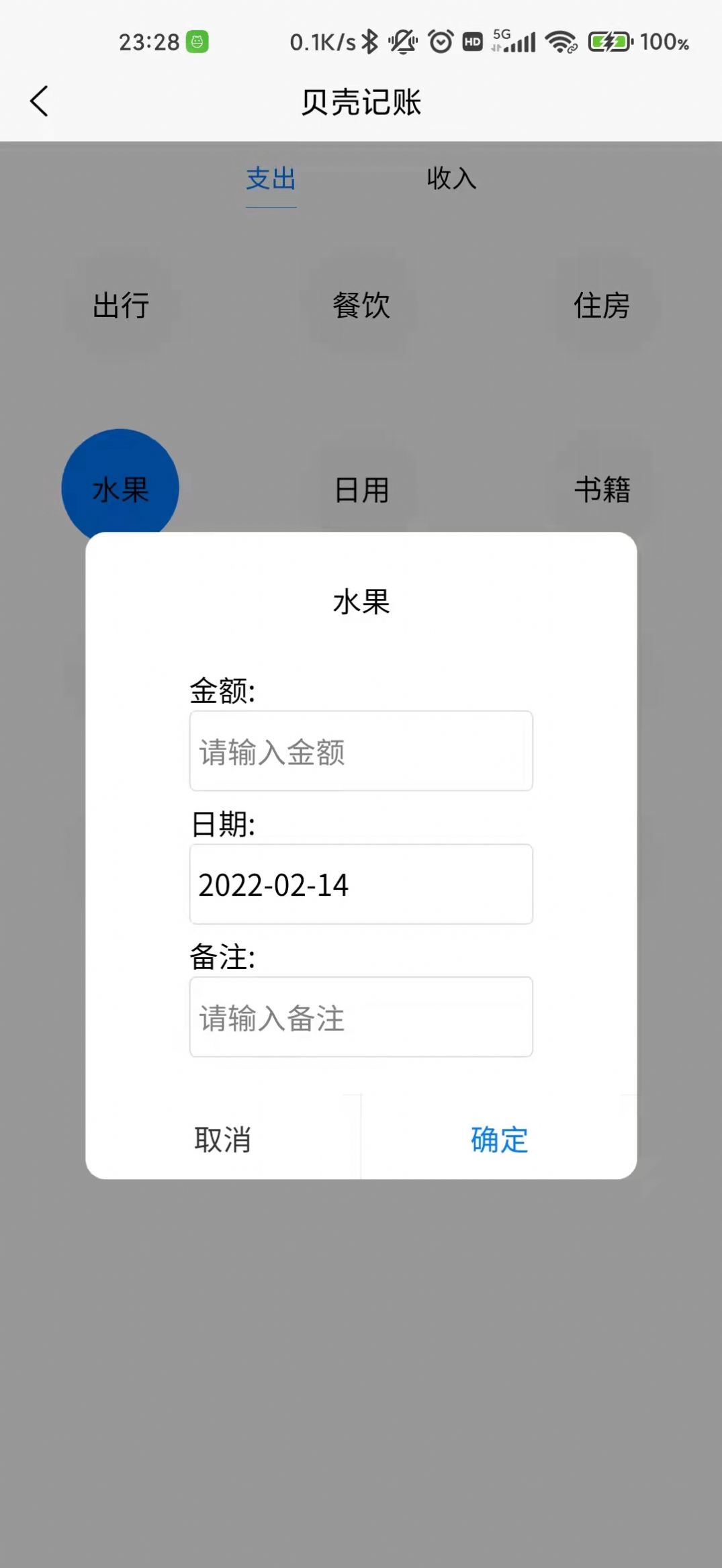
Task: Select the 餐饮 expense category
Action: [361, 306]
